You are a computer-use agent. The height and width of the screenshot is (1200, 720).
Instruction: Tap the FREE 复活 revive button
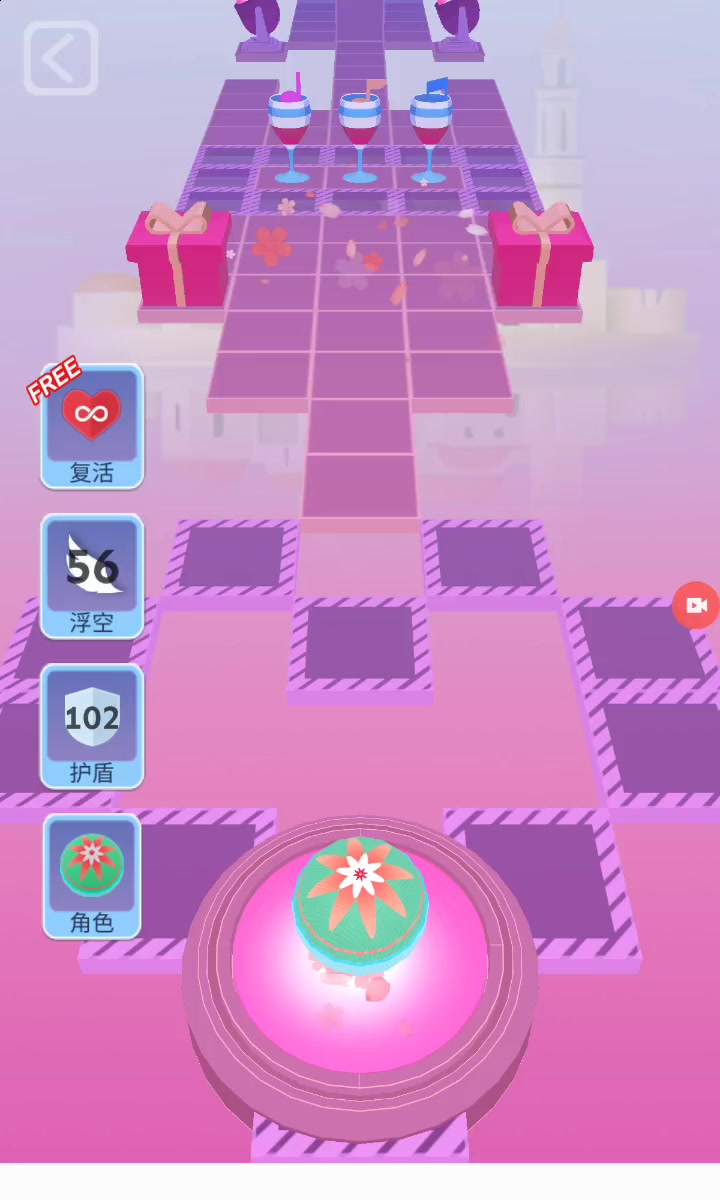click(x=92, y=426)
